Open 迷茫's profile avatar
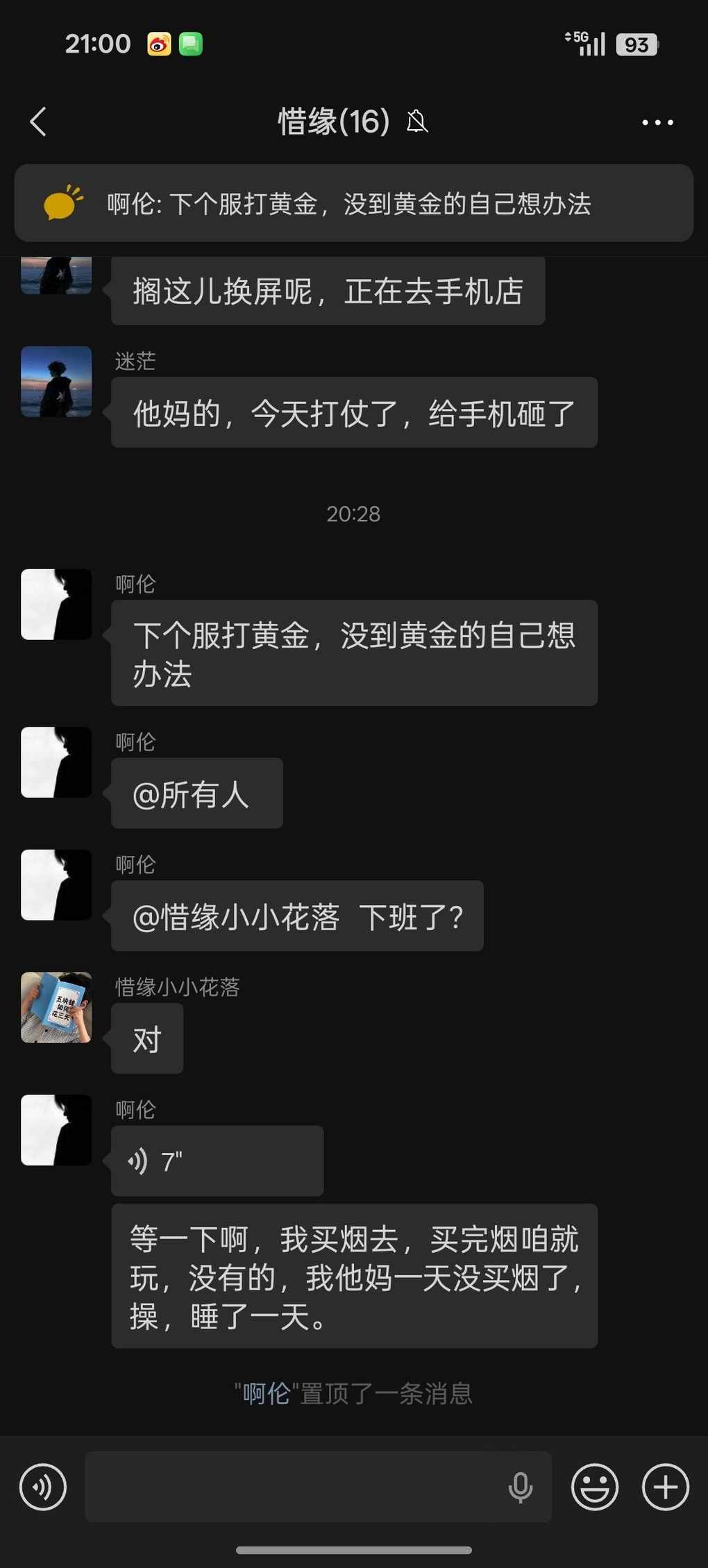Screen dimensions: 708x1568 56,382
